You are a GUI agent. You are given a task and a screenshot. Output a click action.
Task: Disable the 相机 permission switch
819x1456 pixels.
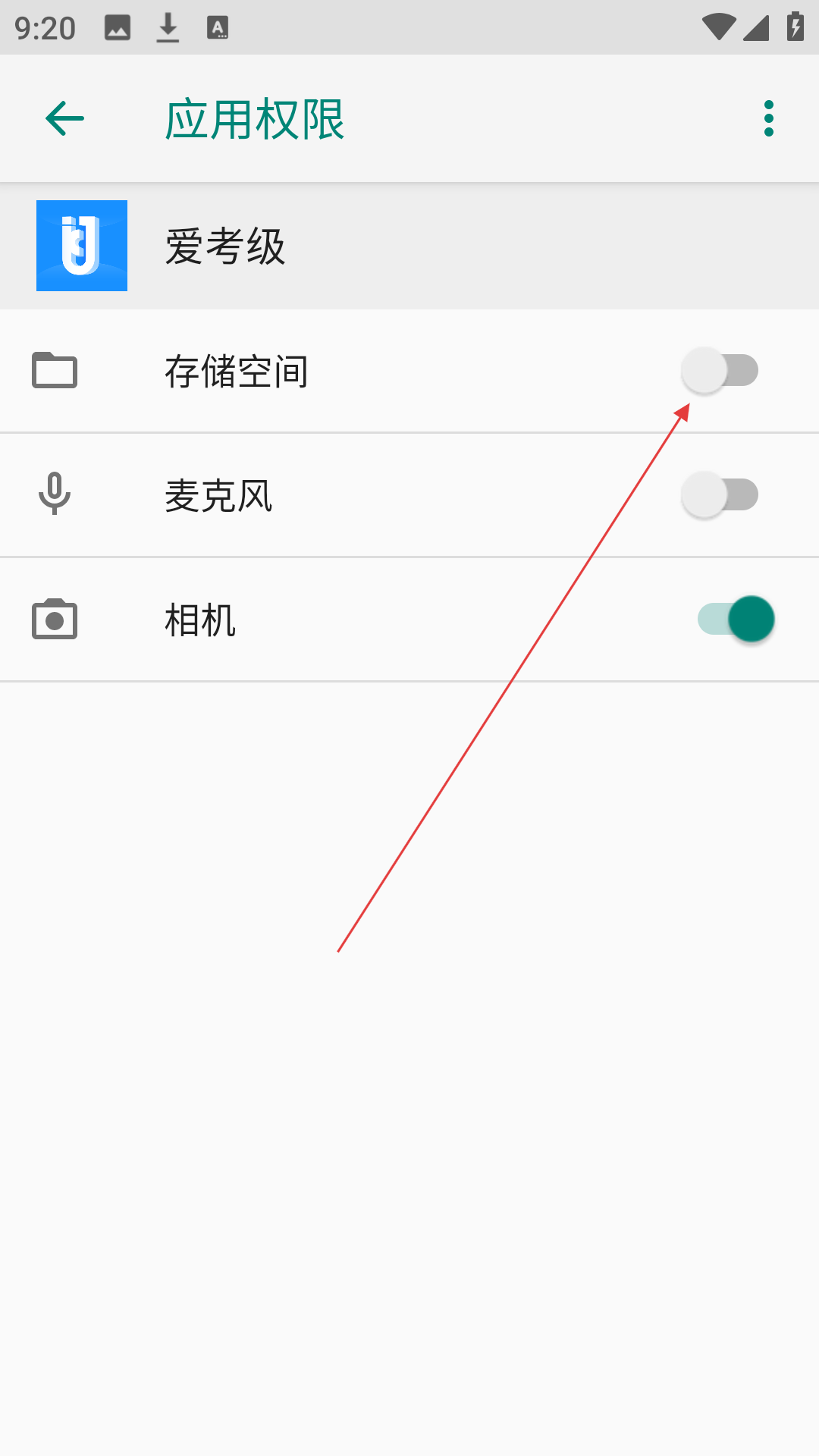(x=736, y=620)
